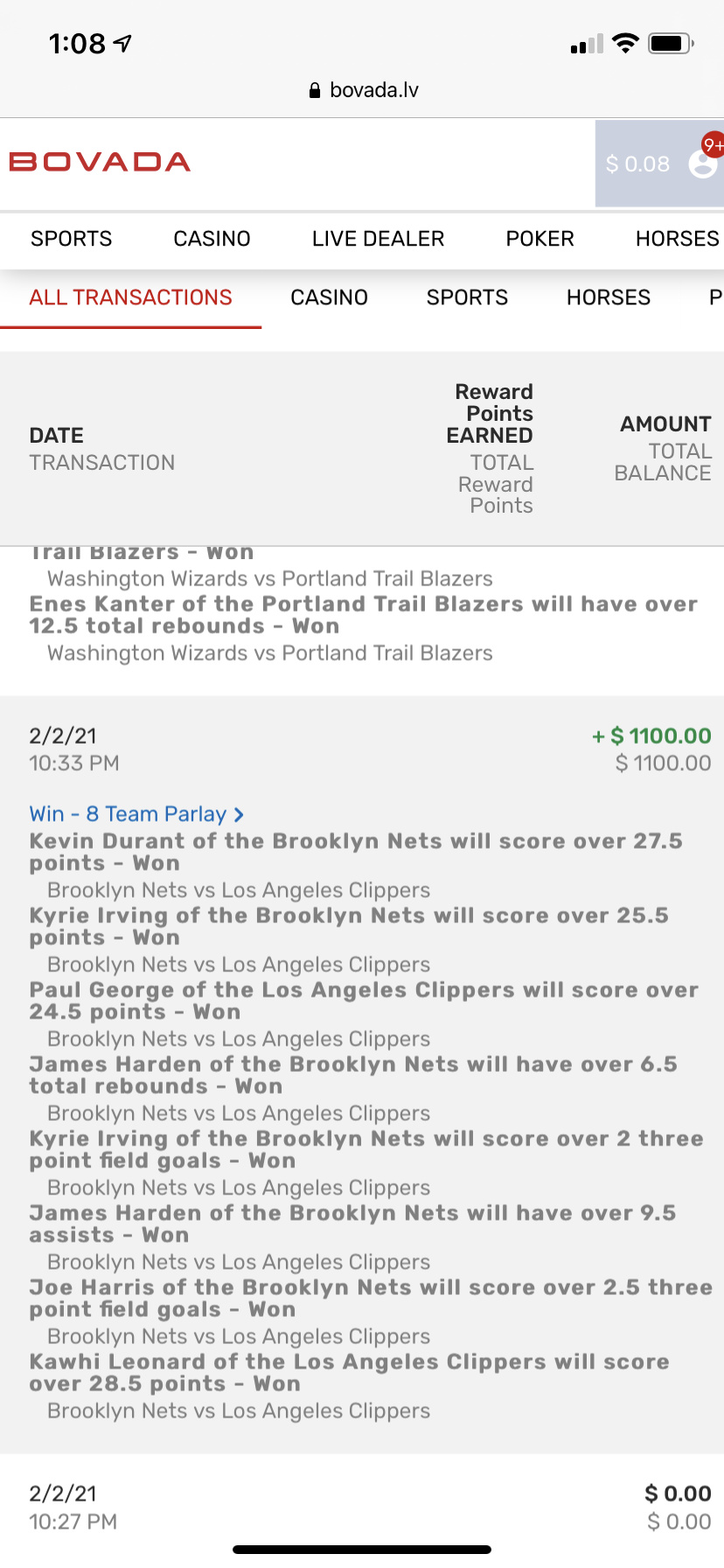This screenshot has height=1568, width=724.
Task: Open the account profile icon
Action: 703,164
